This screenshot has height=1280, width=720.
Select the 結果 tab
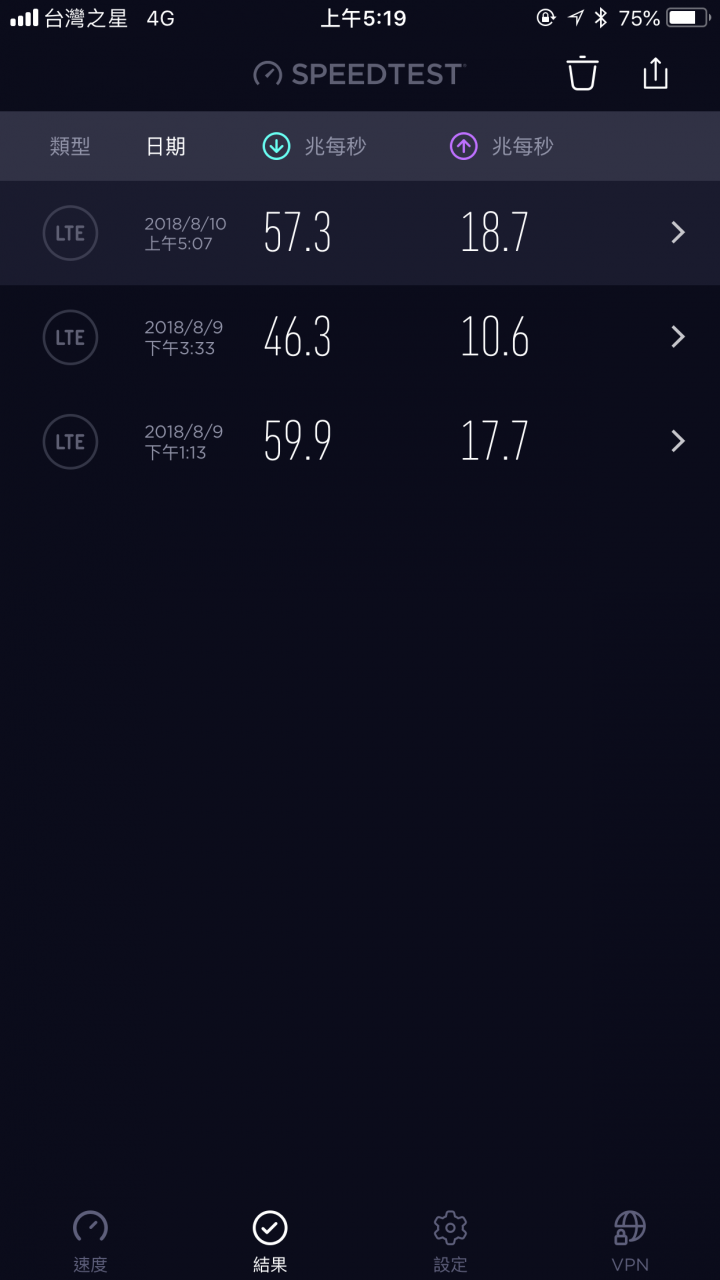(270, 1241)
